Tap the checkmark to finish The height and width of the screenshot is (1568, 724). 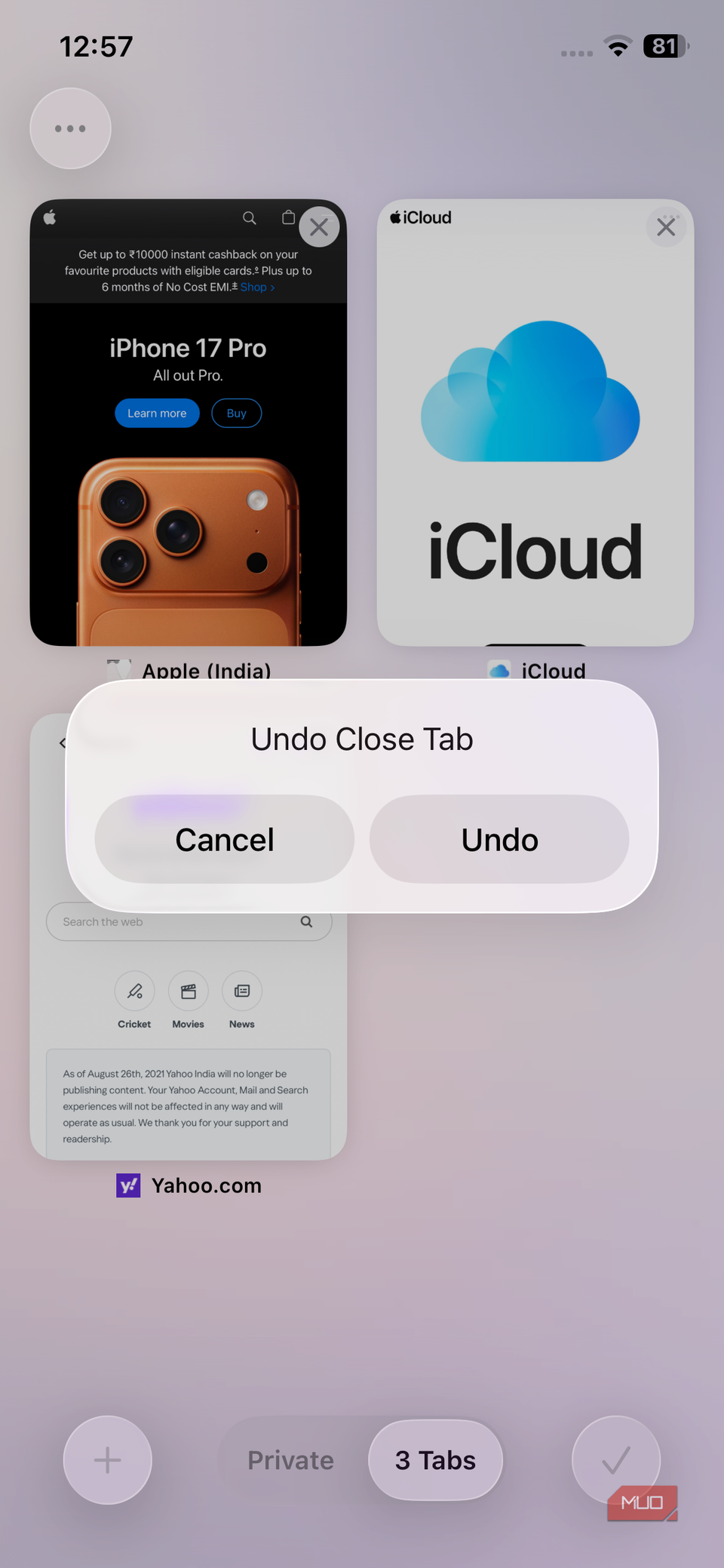[x=615, y=1459]
